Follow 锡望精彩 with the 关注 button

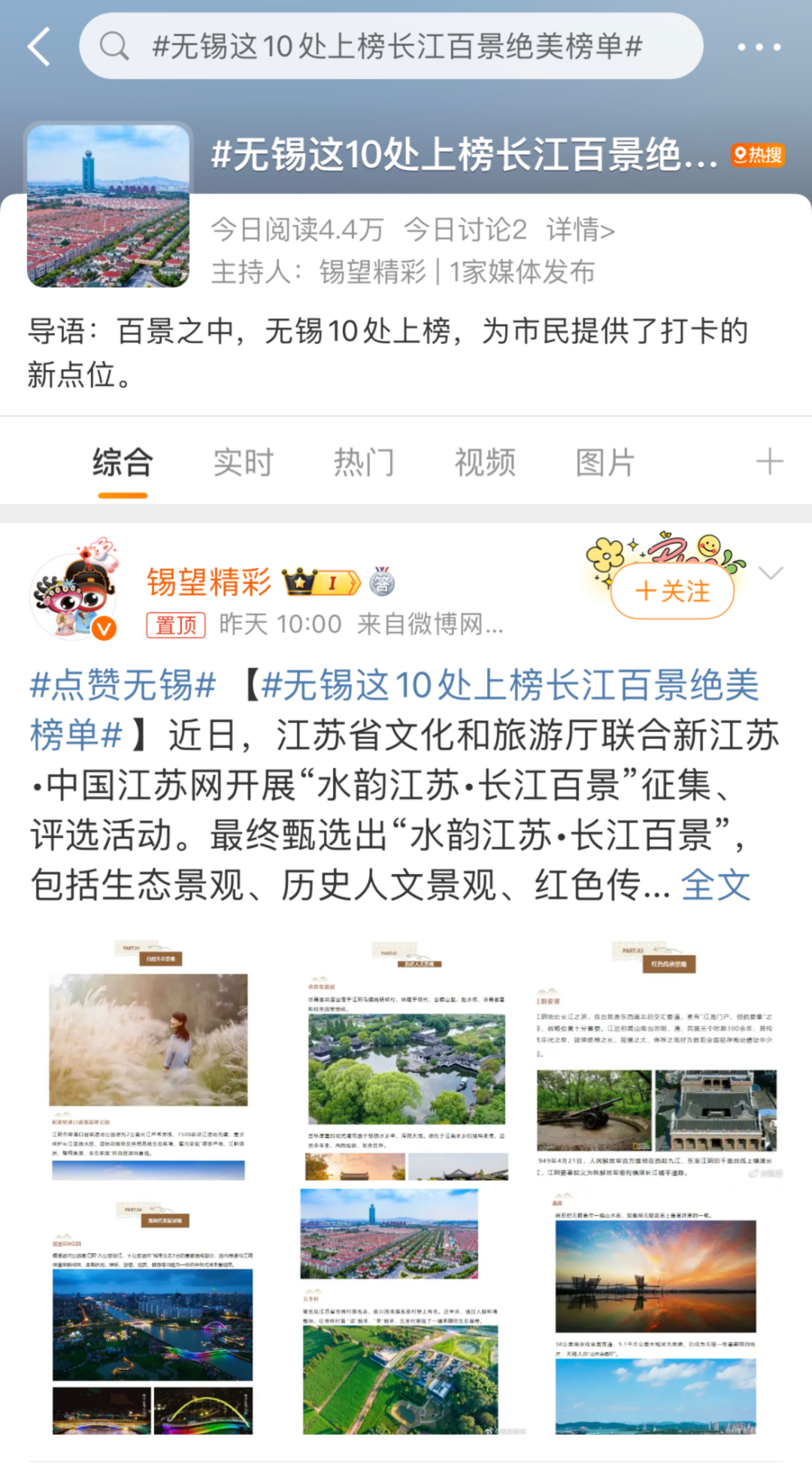[671, 591]
